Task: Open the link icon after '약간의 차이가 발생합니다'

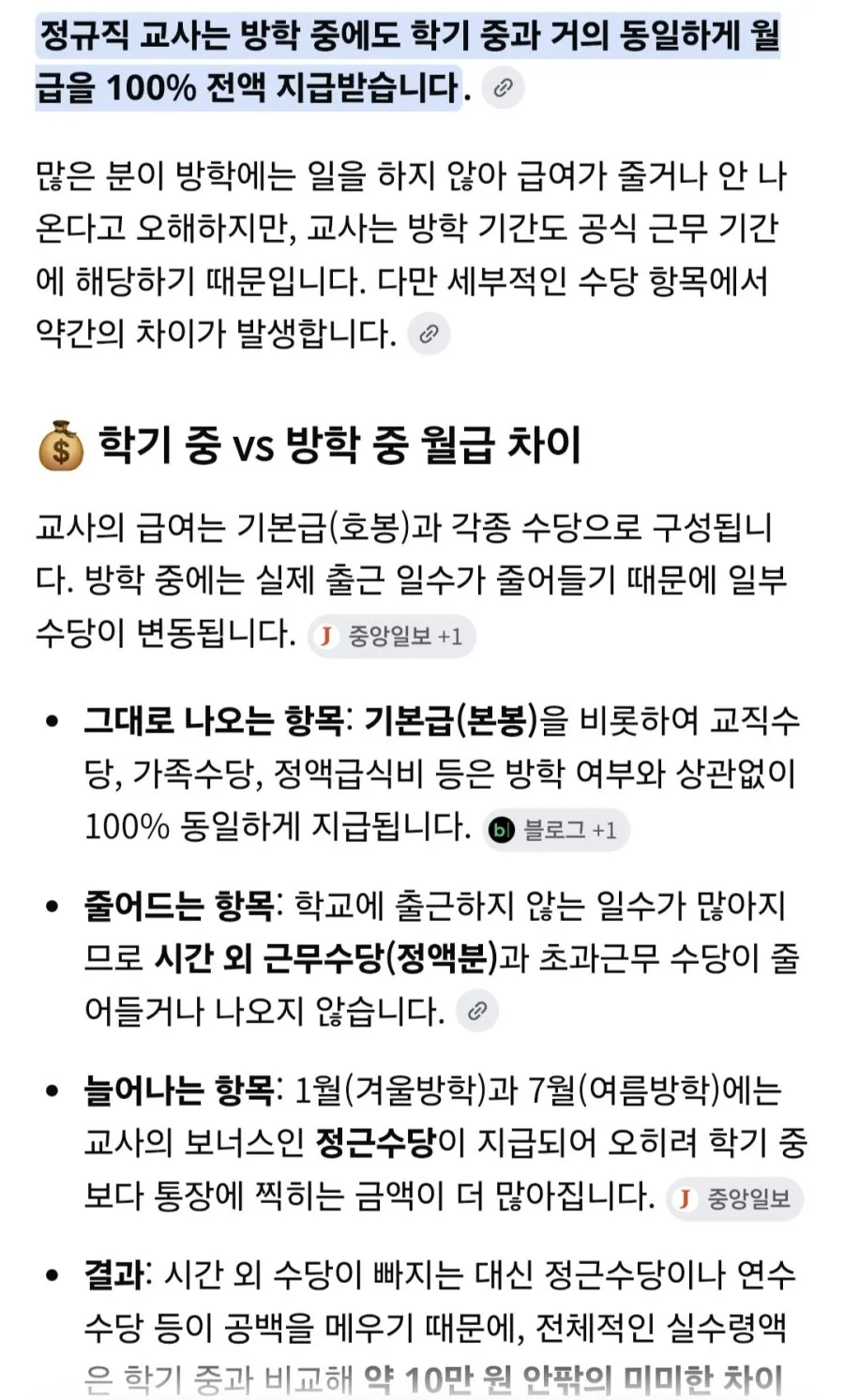Action: point(430,334)
